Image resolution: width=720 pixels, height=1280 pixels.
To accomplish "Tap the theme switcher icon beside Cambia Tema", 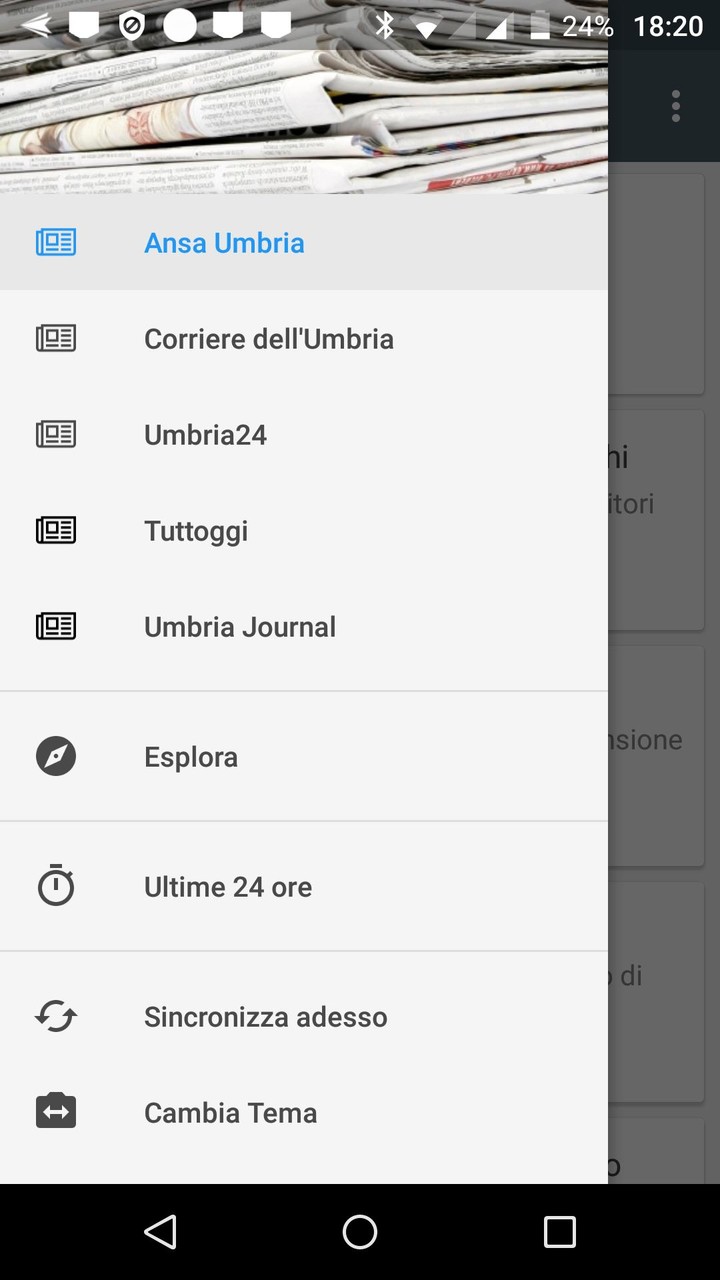I will (x=56, y=1111).
